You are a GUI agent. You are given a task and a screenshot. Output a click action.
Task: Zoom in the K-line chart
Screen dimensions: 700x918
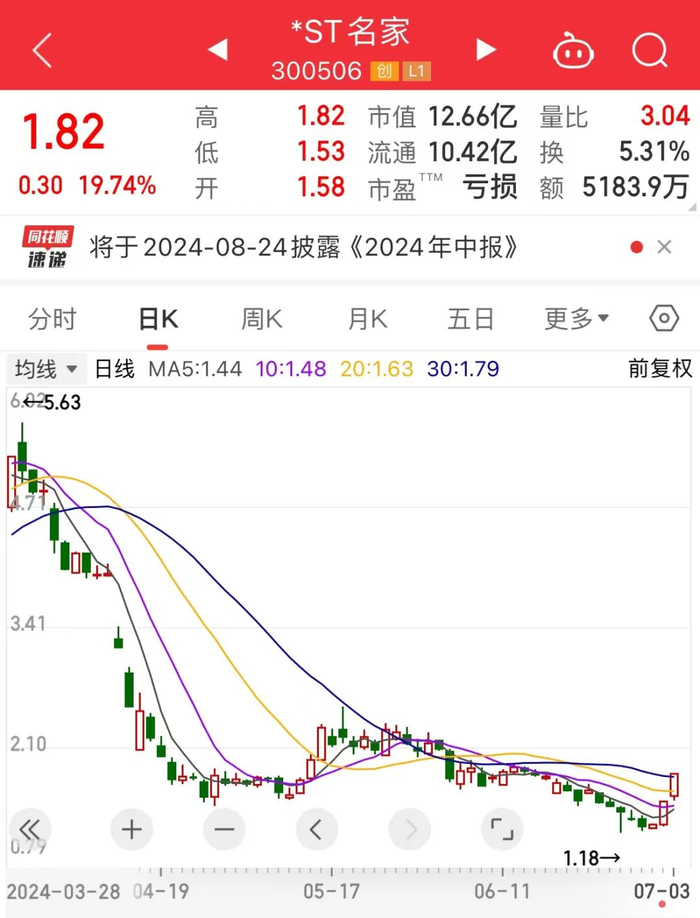132,829
